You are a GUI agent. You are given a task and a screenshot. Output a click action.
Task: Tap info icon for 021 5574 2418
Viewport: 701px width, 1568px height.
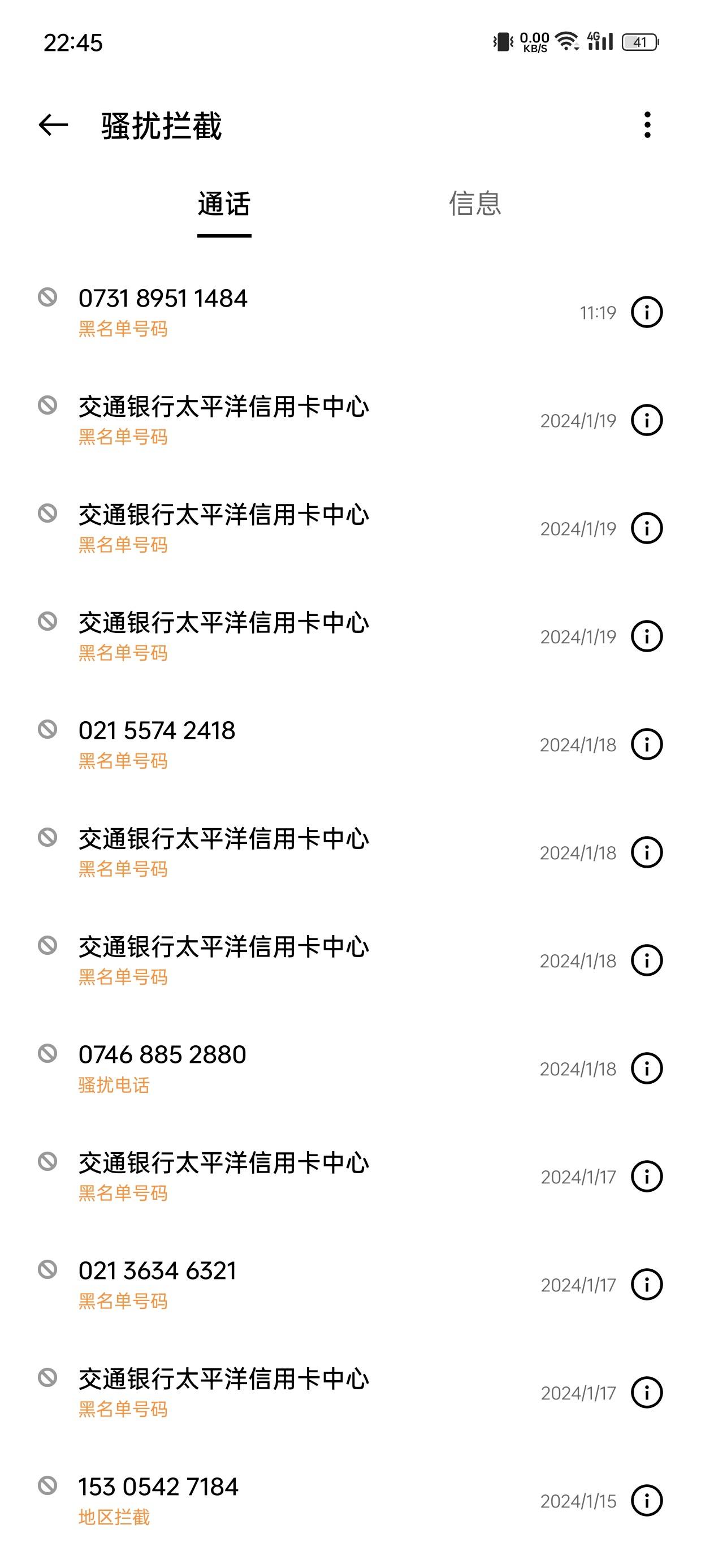point(647,744)
